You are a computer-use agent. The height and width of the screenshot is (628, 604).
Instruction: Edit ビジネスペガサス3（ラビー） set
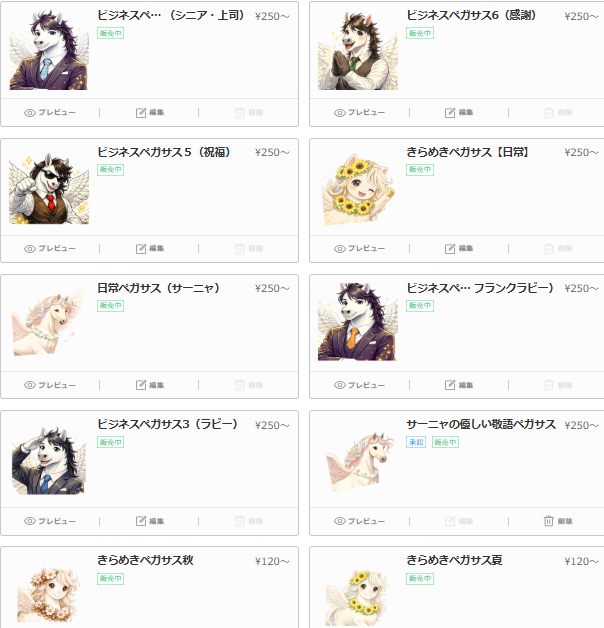[x=150, y=521]
